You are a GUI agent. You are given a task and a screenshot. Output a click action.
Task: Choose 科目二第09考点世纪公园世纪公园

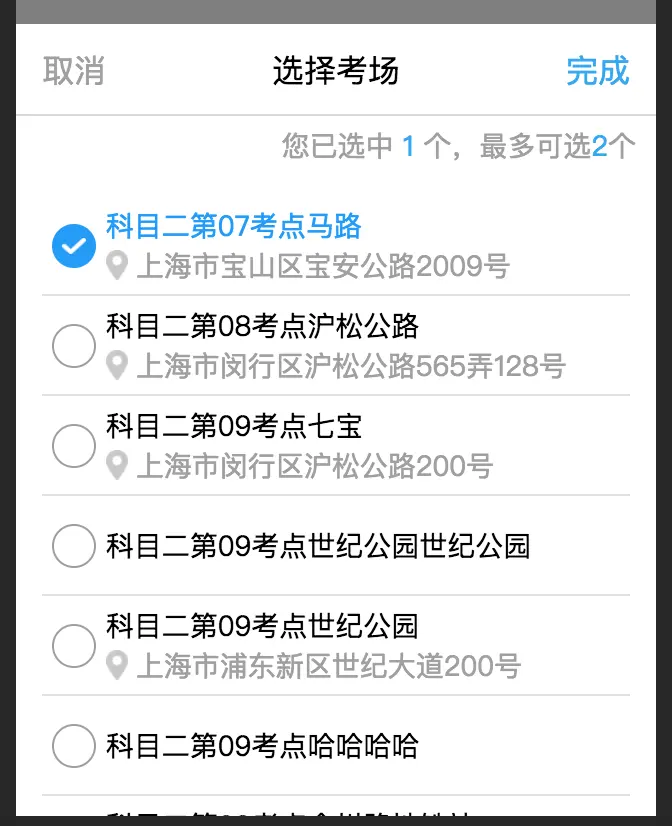74,546
